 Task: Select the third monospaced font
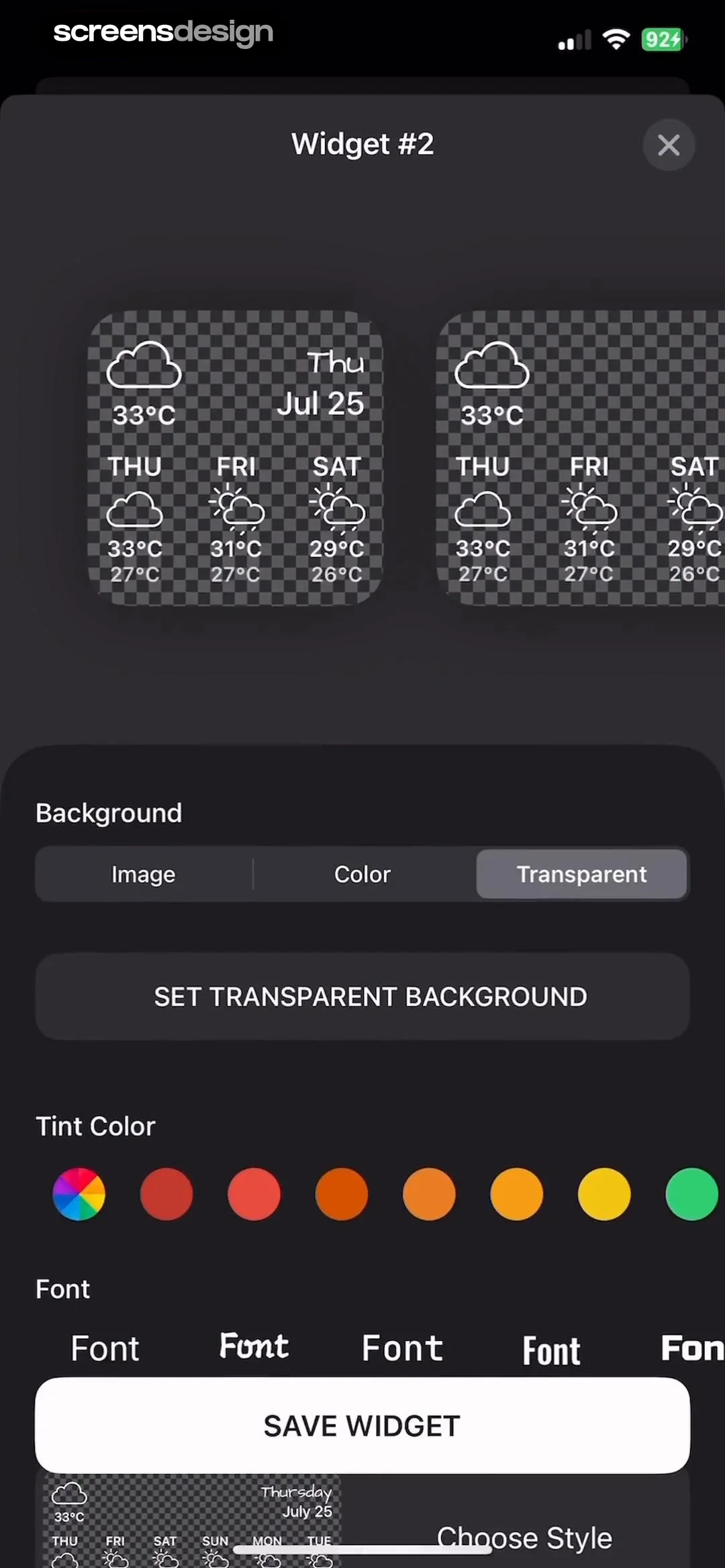[x=402, y=1348]
